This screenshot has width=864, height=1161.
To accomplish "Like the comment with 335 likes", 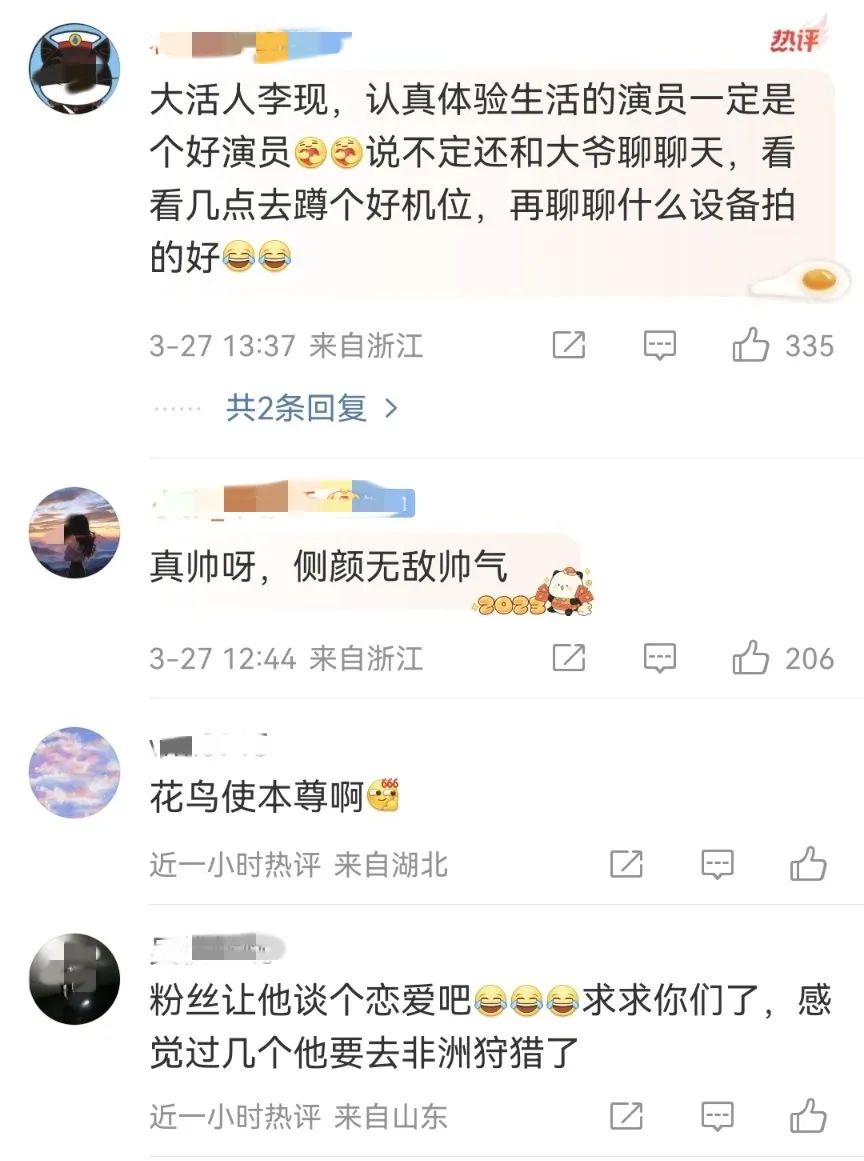I will [751, 346].
